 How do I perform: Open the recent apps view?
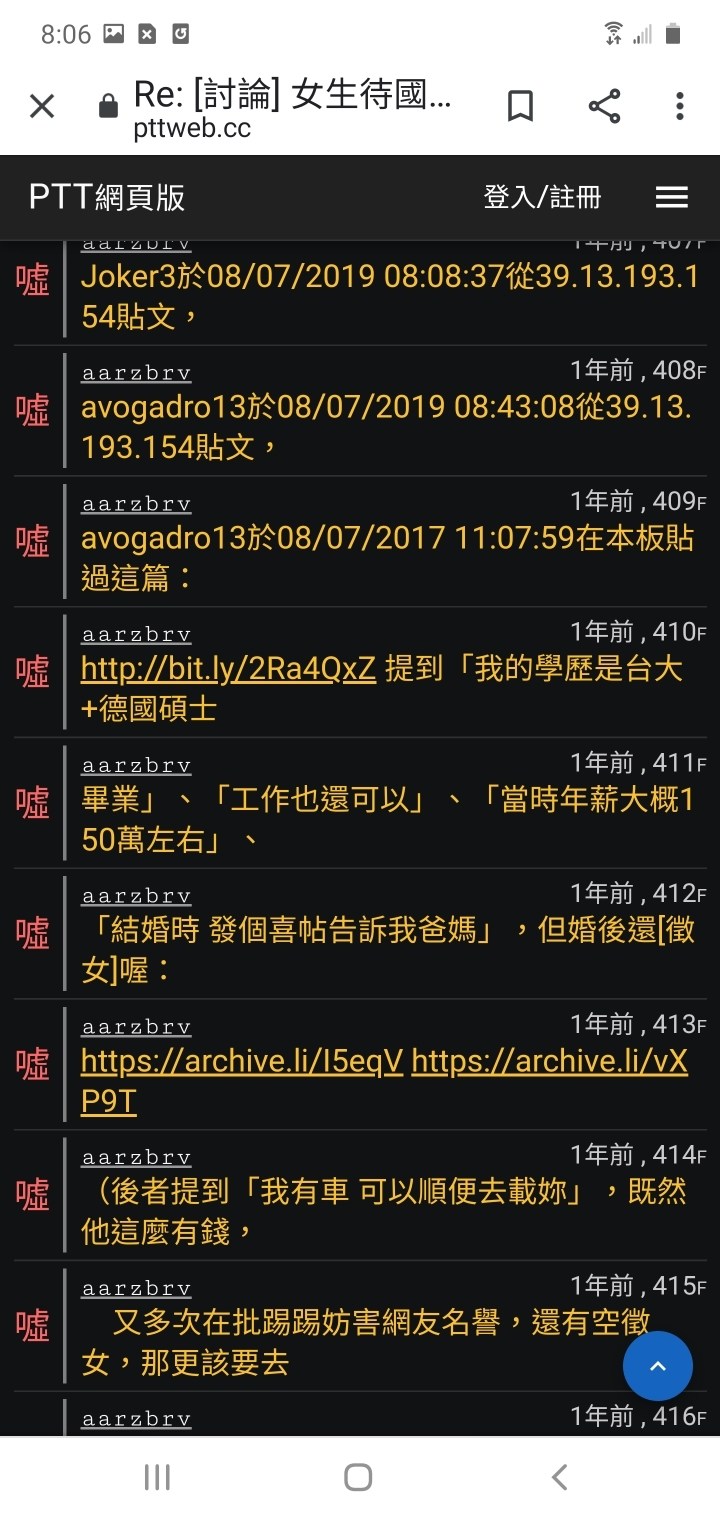tap(157, 1477)
